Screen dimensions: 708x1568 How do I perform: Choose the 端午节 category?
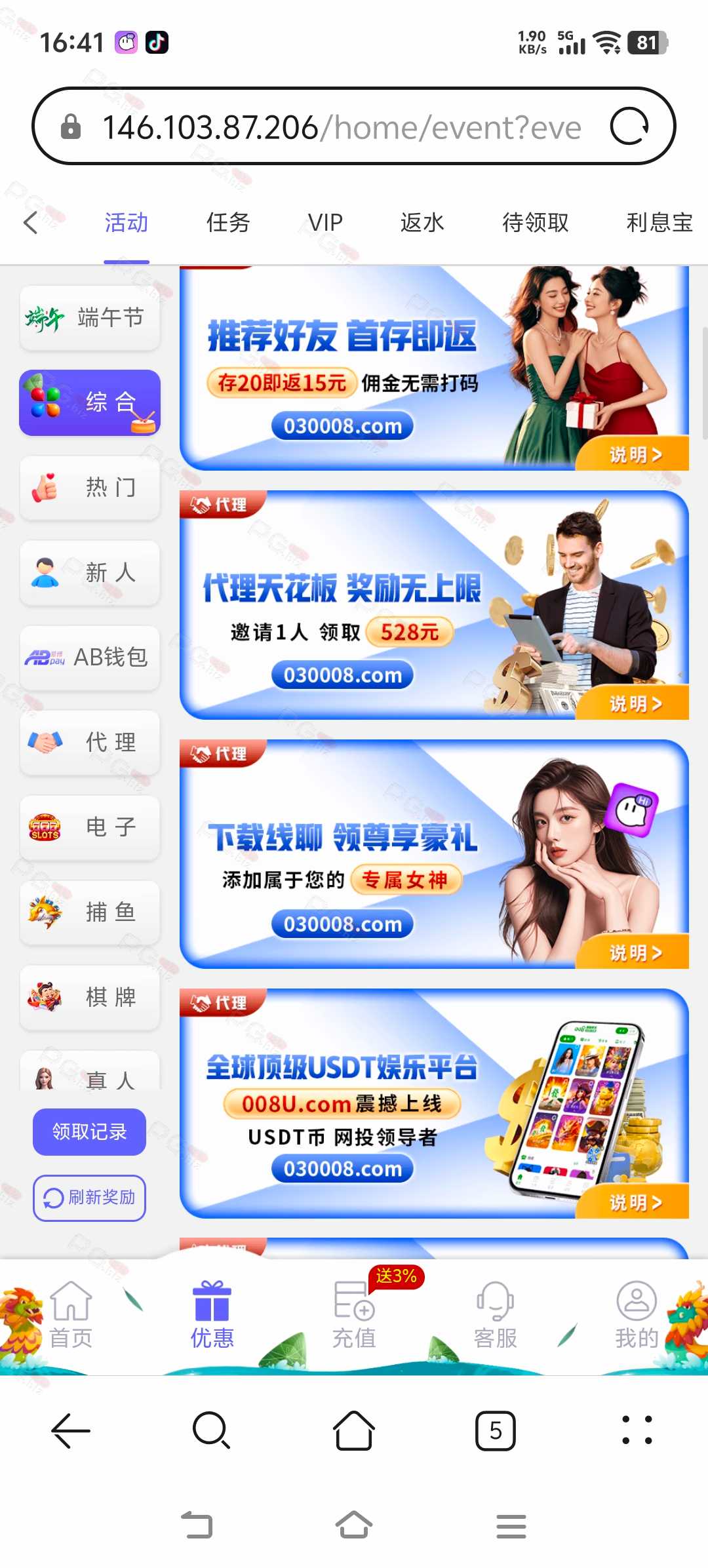point(90,318)
